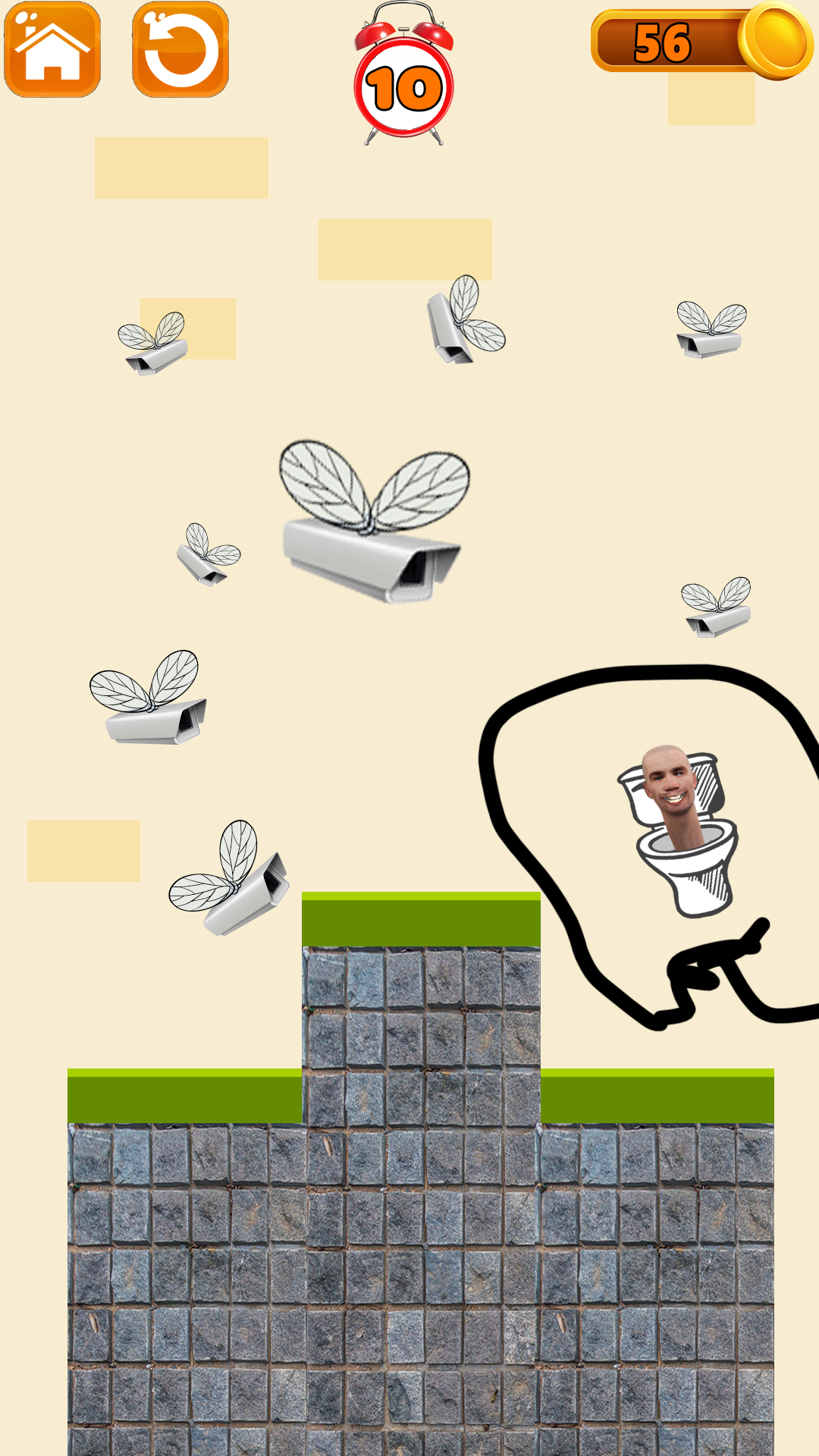This screenshot has width=819, height=1456.
Task: Go back to the home menu
Action: (52, 50)
